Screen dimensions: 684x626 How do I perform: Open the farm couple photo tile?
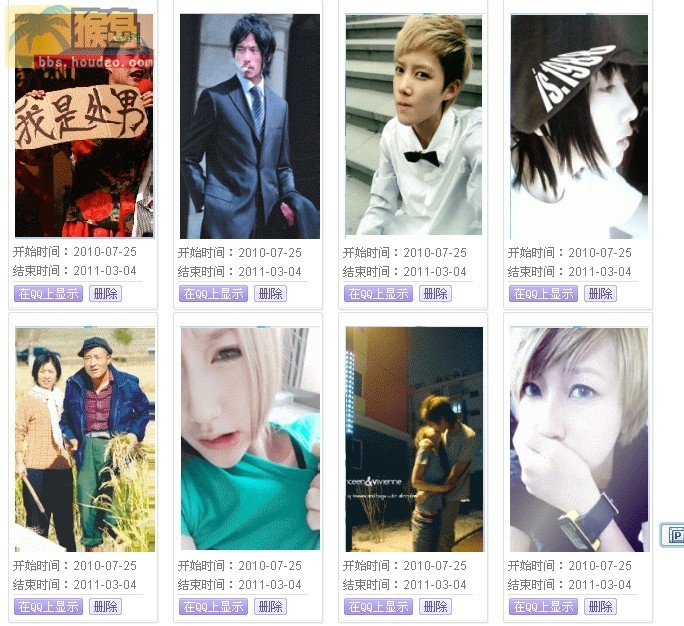85,440
